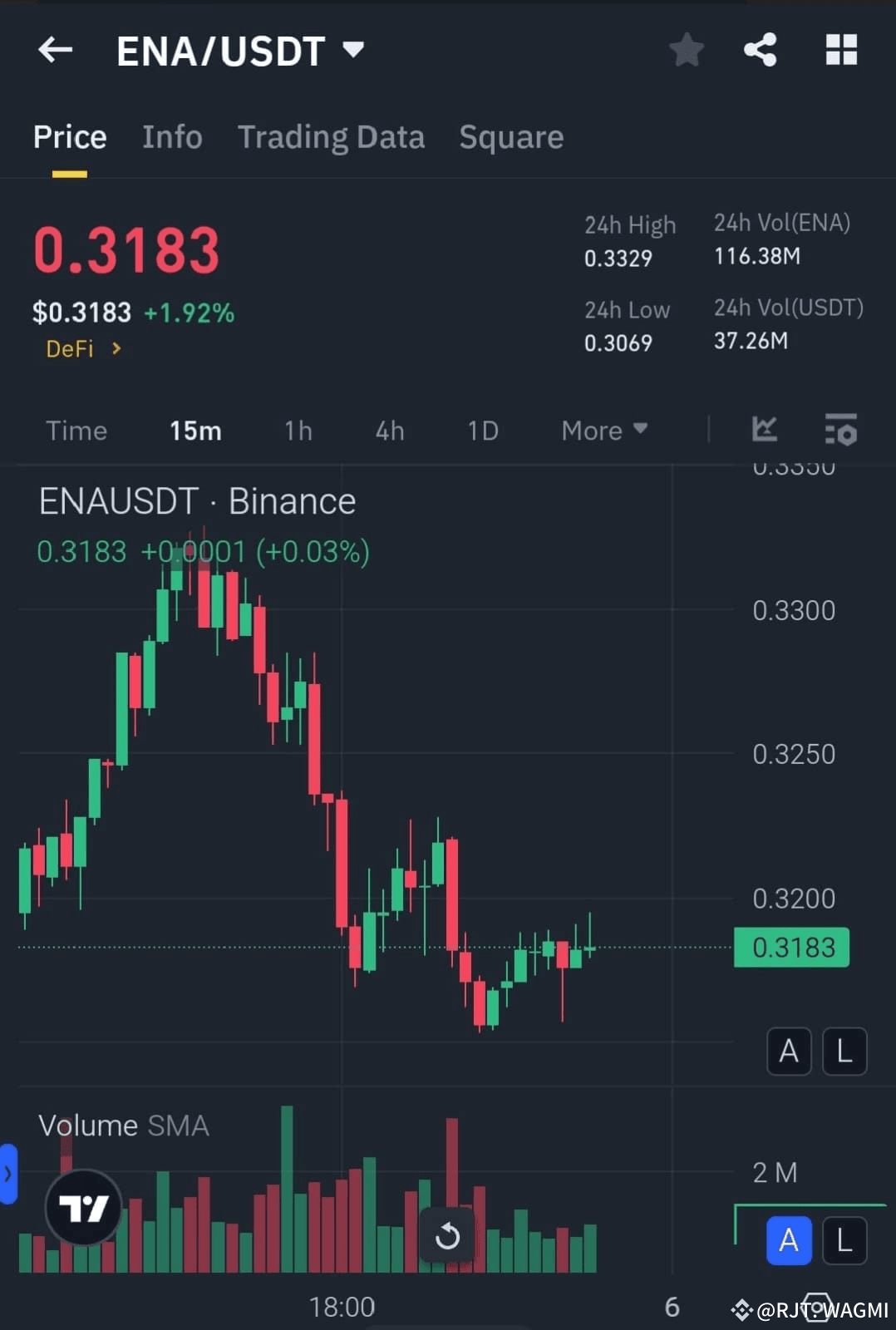896x1330 pixels.
Task: Open the markets grid icon top right
Action: pos(840,50)
